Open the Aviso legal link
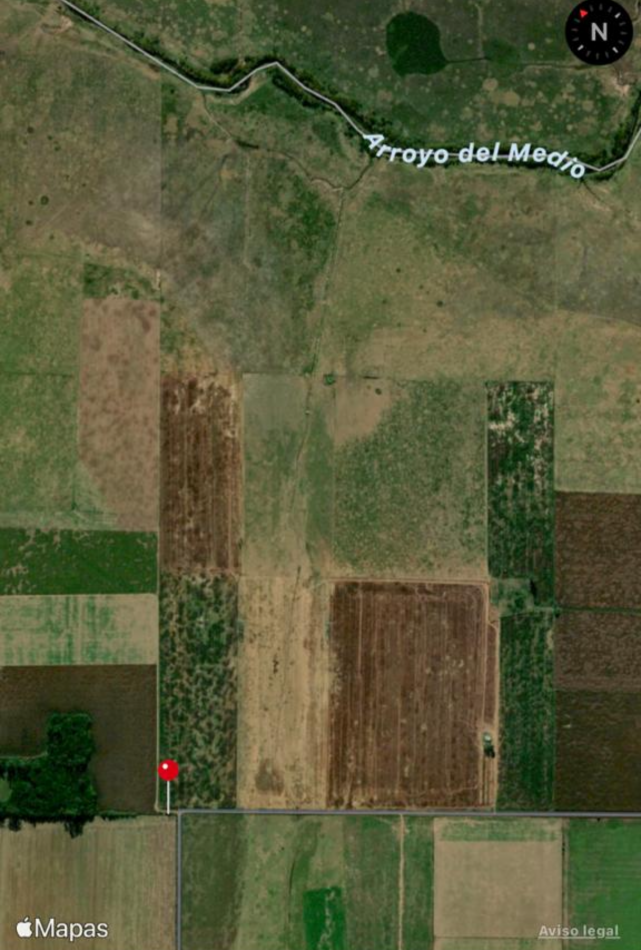The height and width of the screenshot is (950, 641). pos(579,931)
